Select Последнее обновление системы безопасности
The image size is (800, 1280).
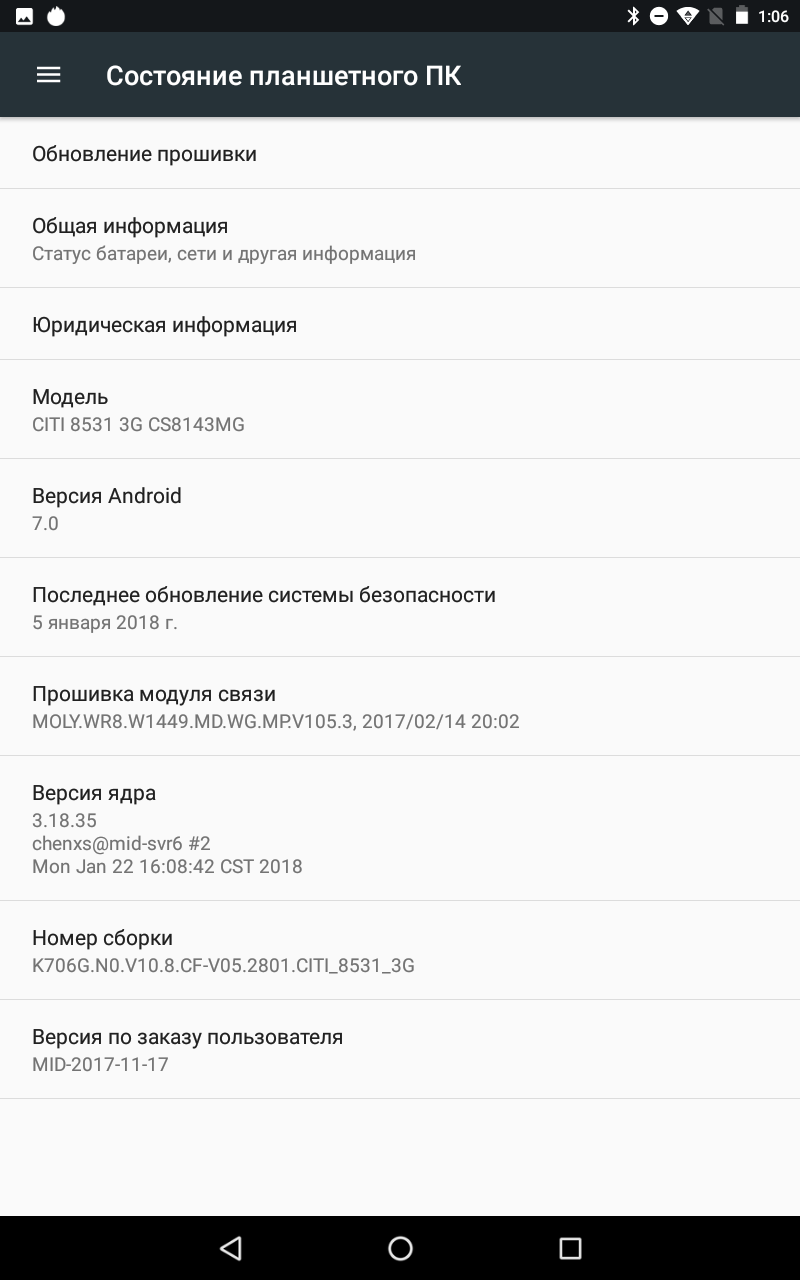pyautogui.click(x=400, y=608)
